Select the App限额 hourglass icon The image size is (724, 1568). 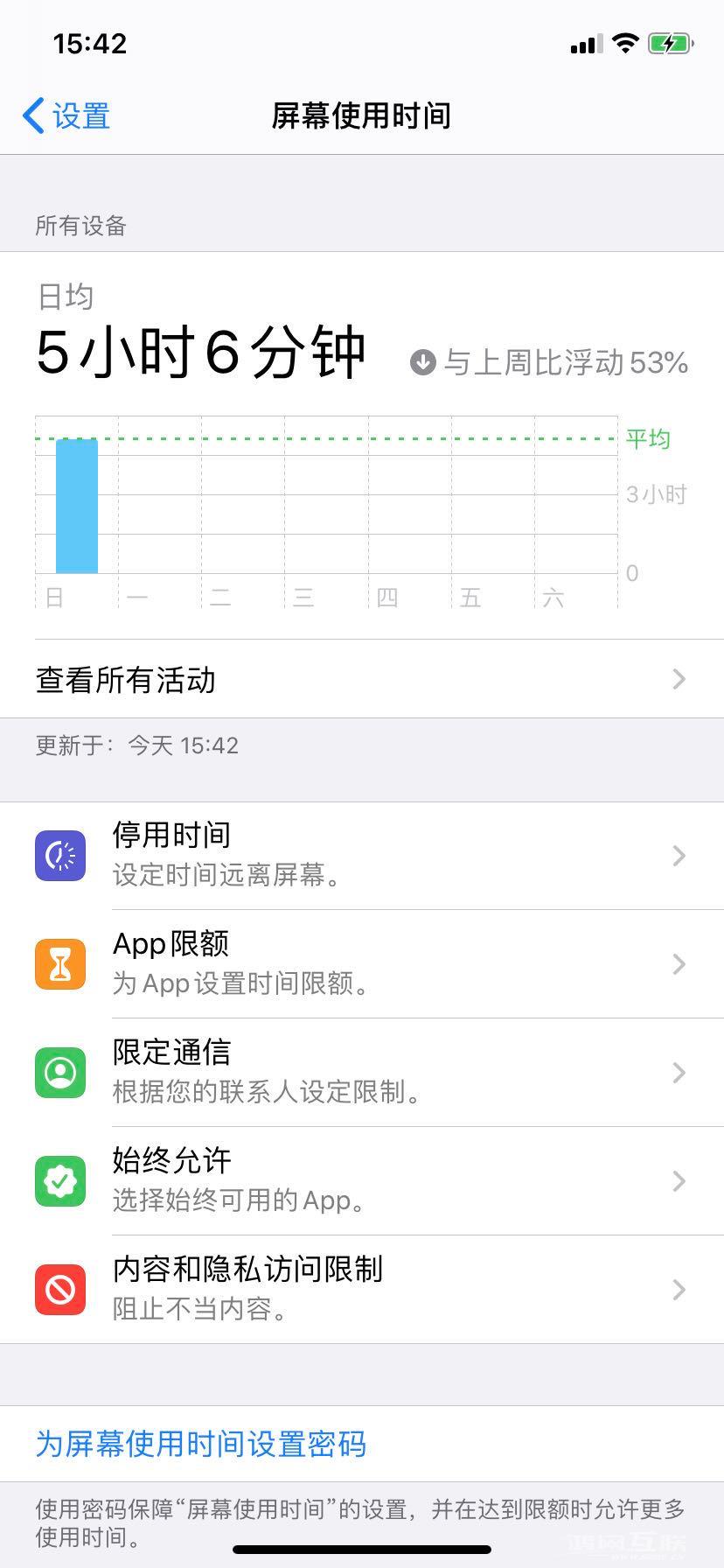(59, 963)
